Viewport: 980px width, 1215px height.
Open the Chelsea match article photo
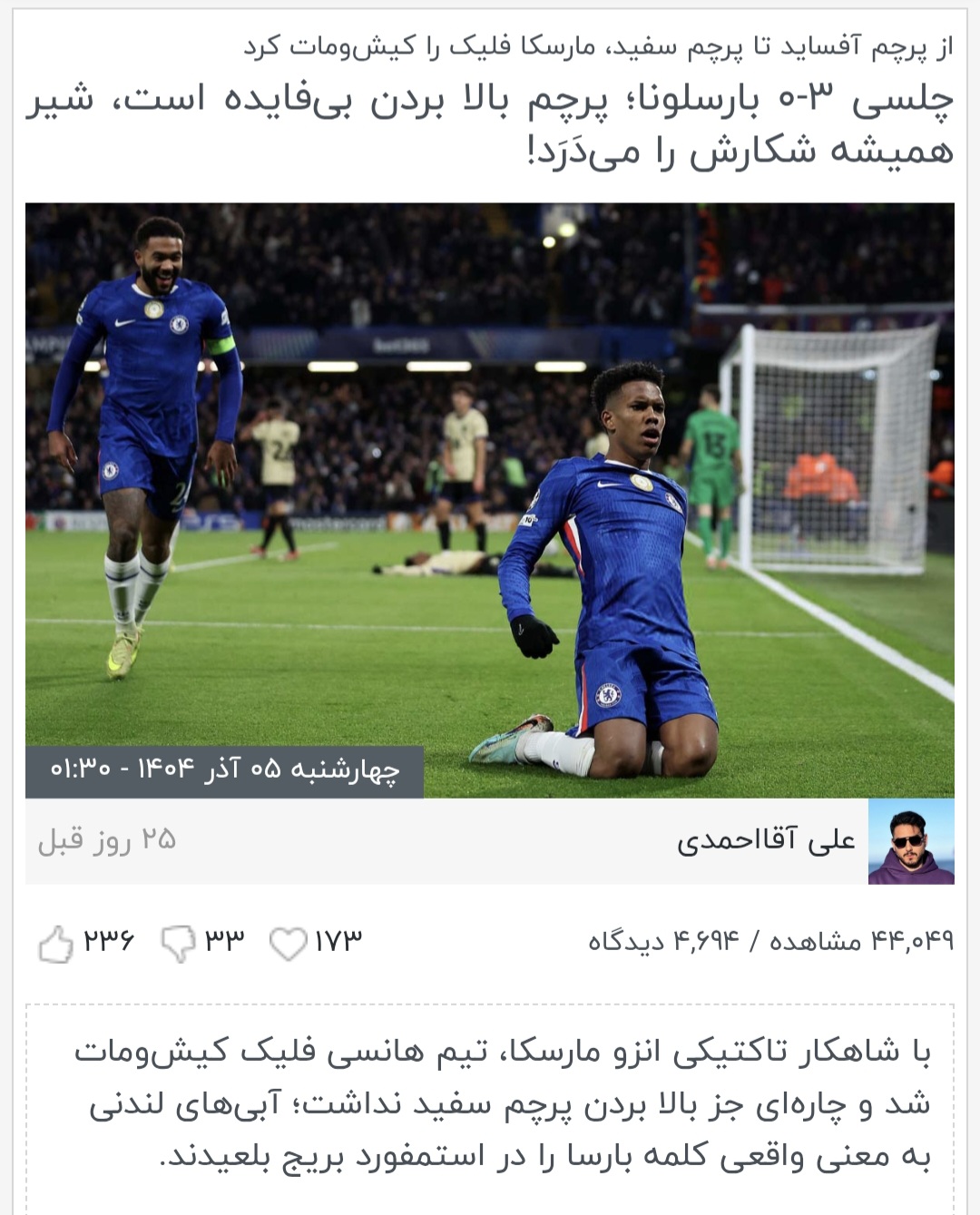[490, 499]
